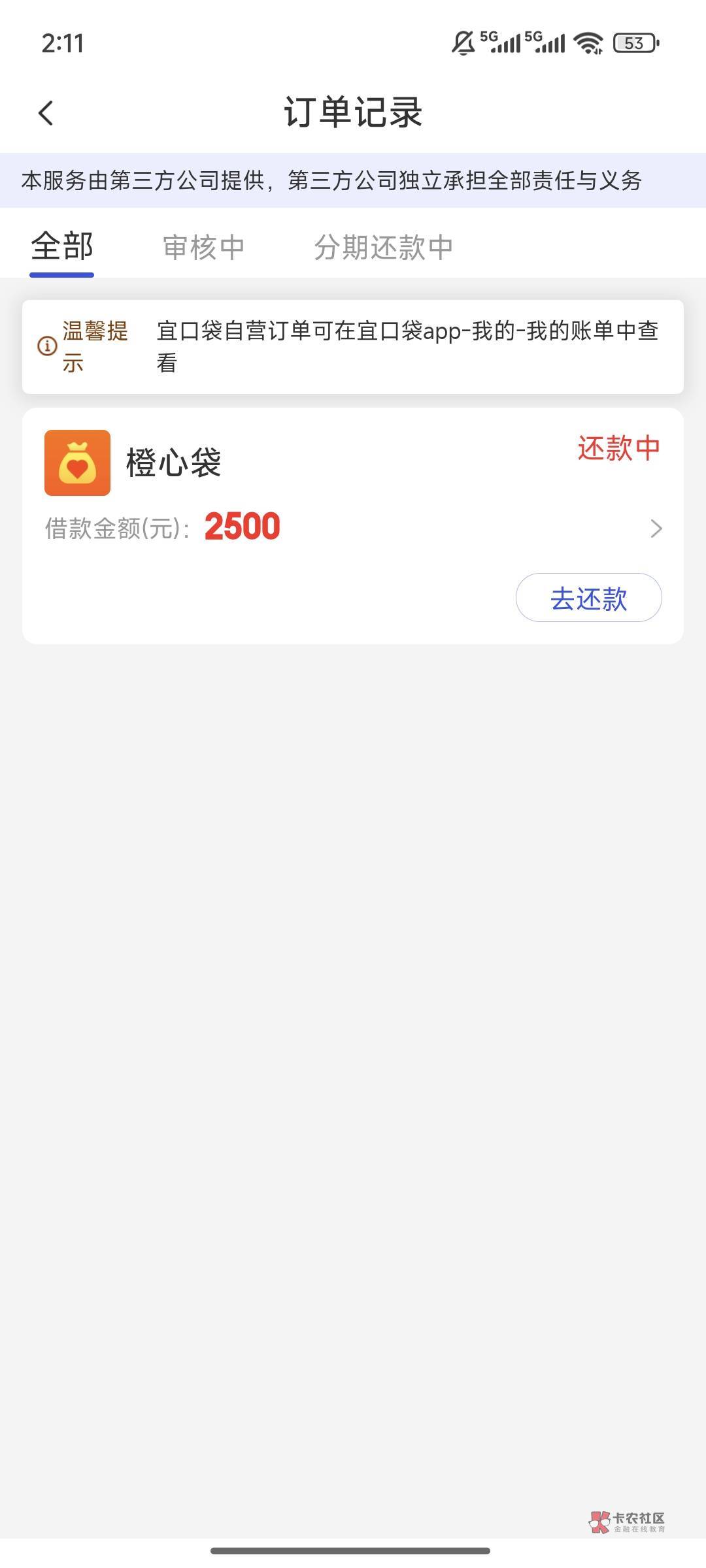The image size is (706, 1568).
Task: Switch to the 分期还款中 tab
Action: [384, 248]
